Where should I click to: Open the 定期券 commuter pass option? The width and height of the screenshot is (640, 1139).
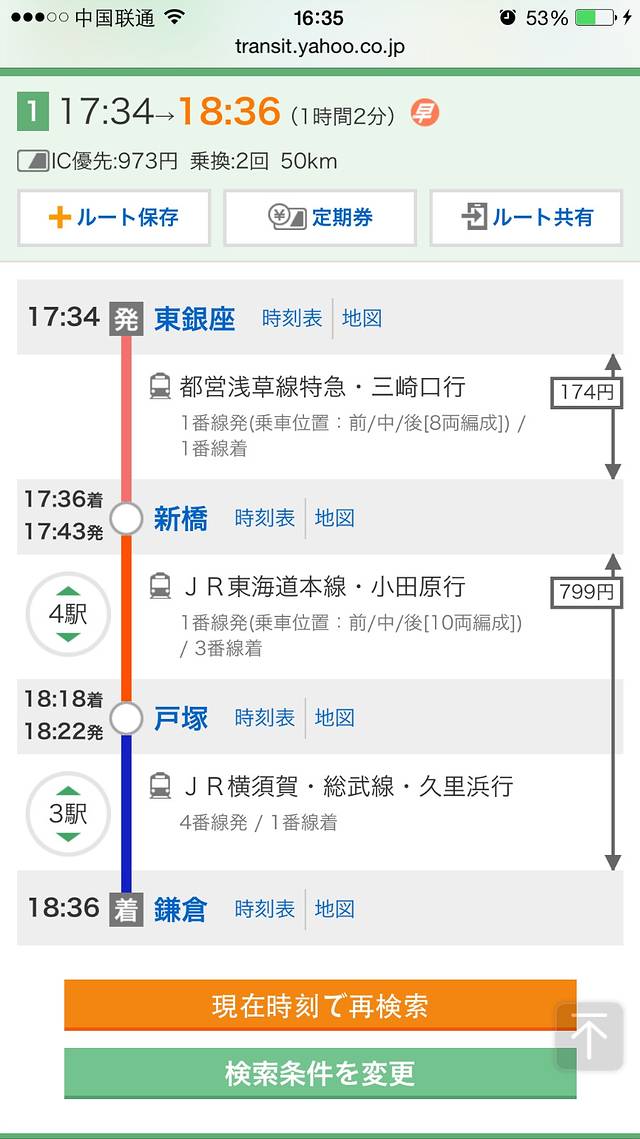(x=319, y=217)
